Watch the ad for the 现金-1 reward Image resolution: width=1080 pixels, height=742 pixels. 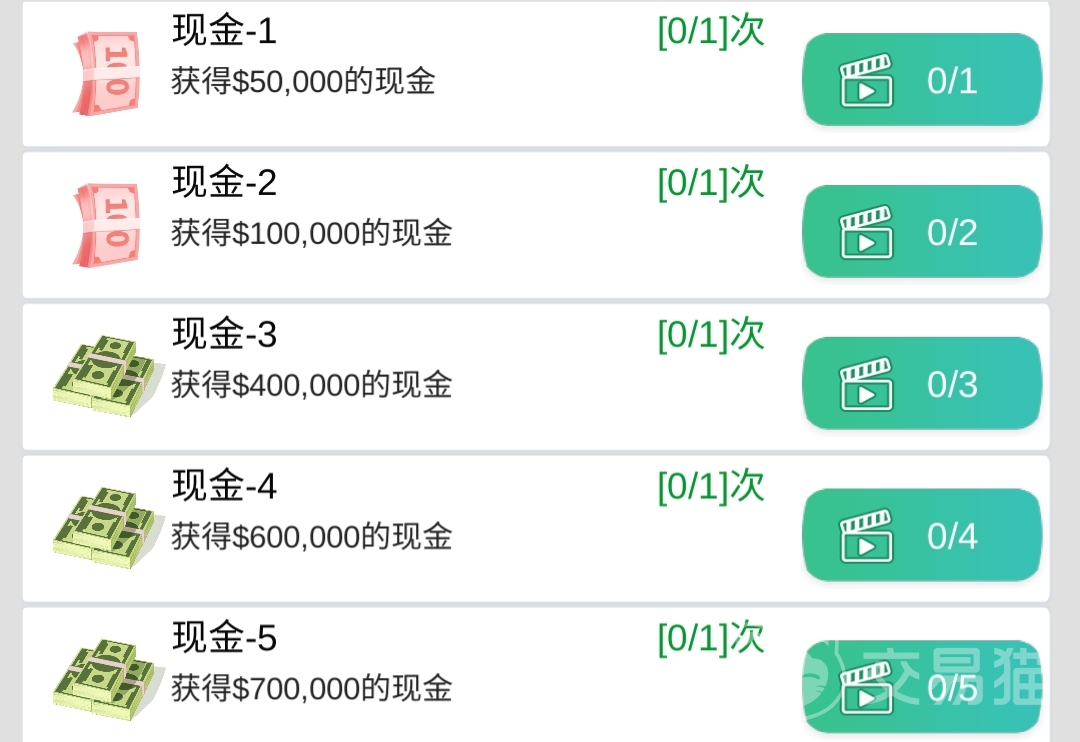click(x=922, y=80)
